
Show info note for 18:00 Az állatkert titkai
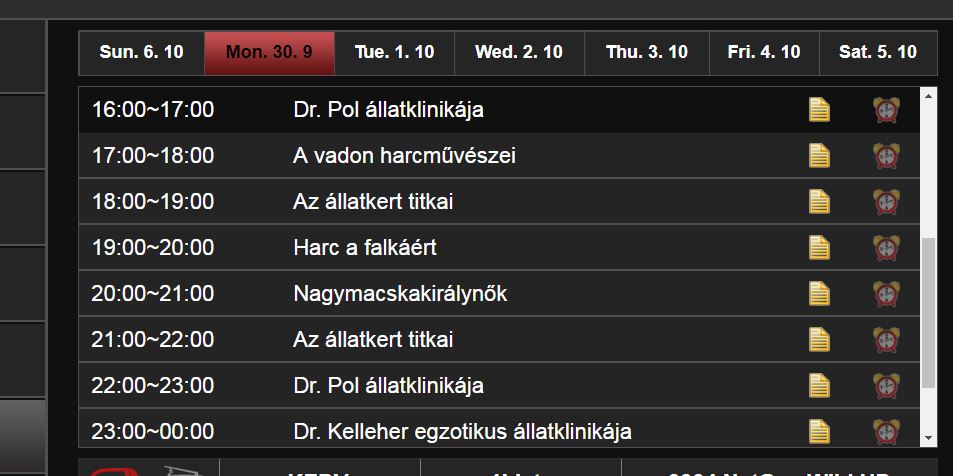[819, 202]
